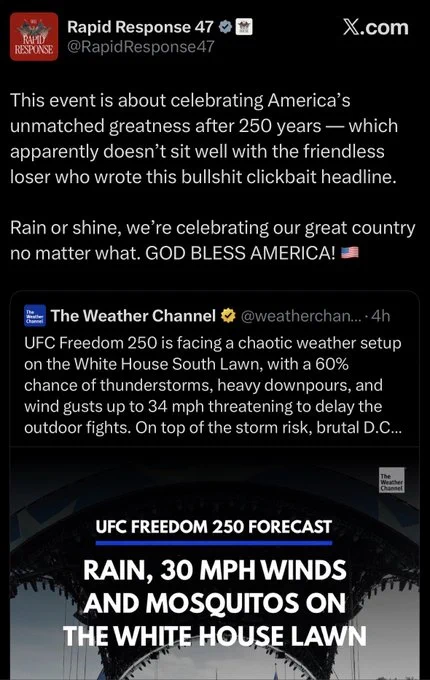Open the @RapidResponse47 account name
This screenshot has height=680, width=430.
[x=141, y=47]
